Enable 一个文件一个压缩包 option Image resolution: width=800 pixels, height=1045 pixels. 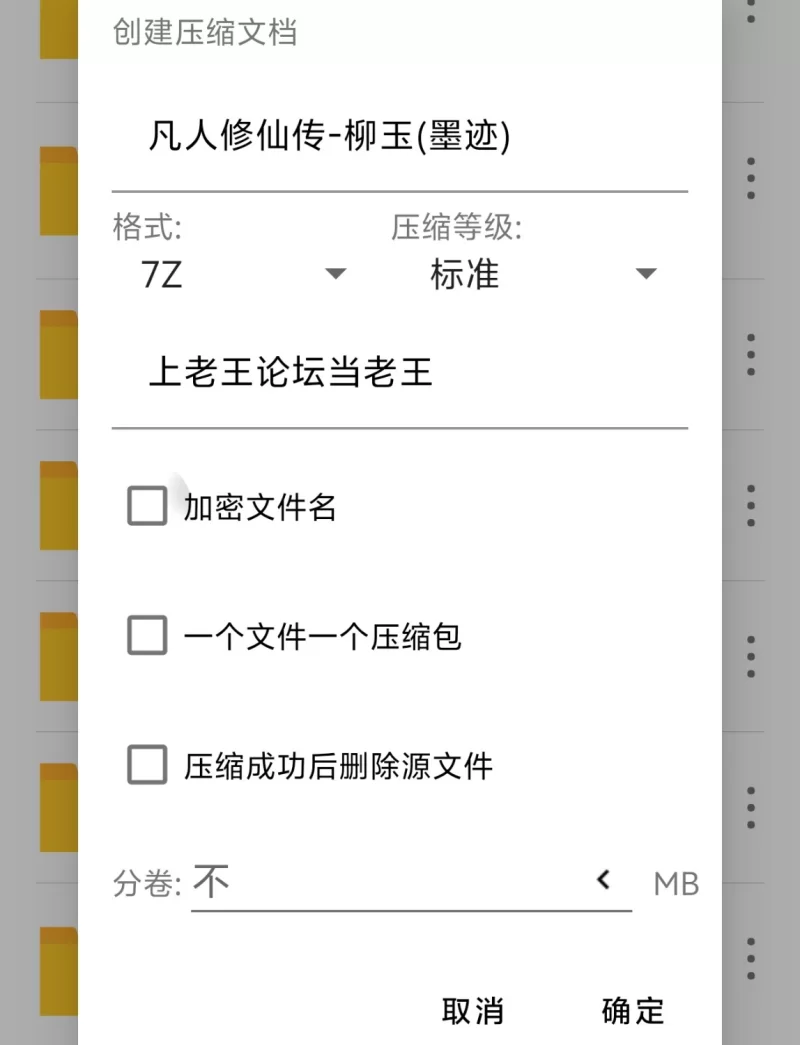point(148,636)
